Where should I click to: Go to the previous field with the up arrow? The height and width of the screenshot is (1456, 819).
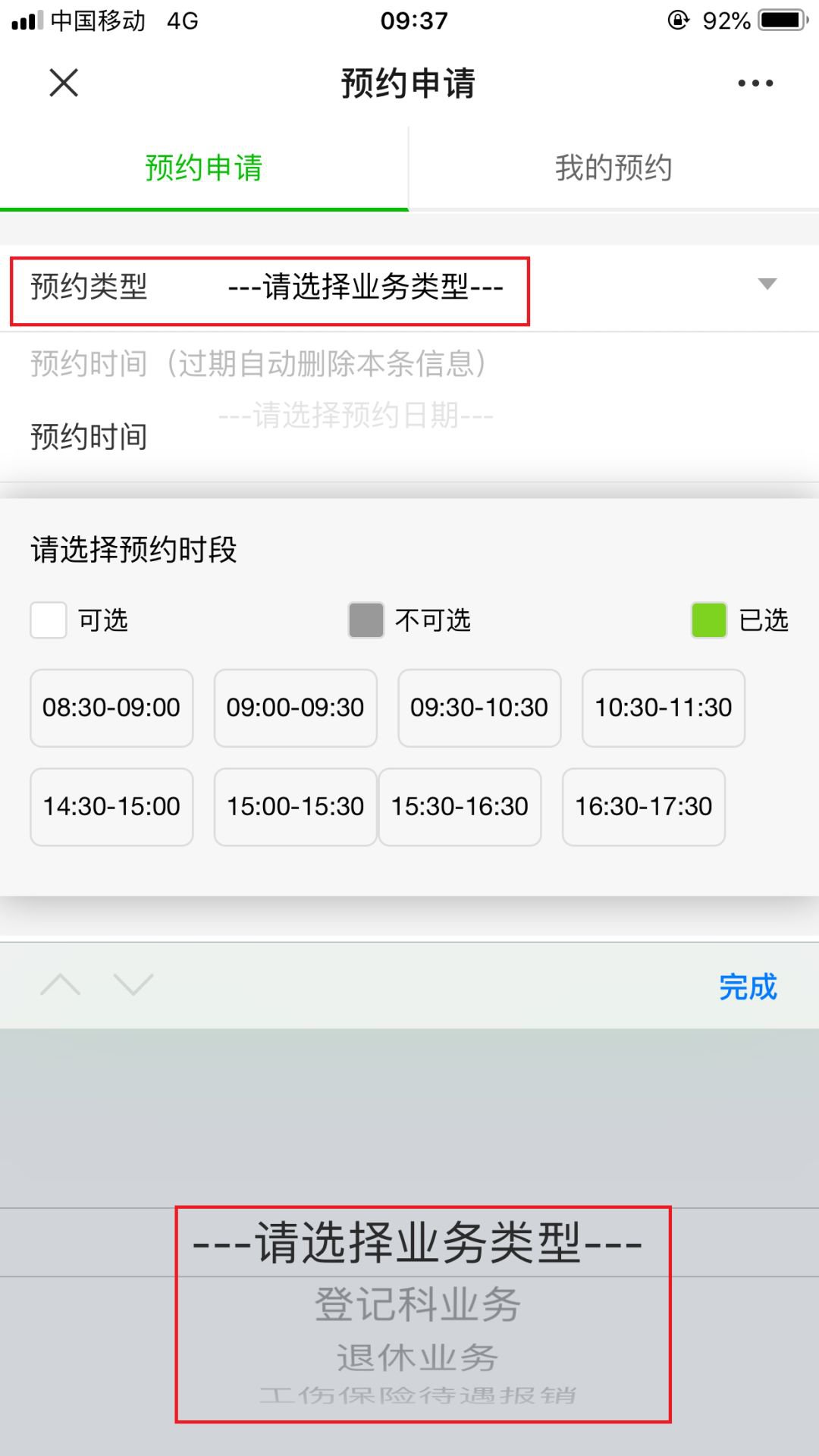pyautogui.click(x=61, y=985)
